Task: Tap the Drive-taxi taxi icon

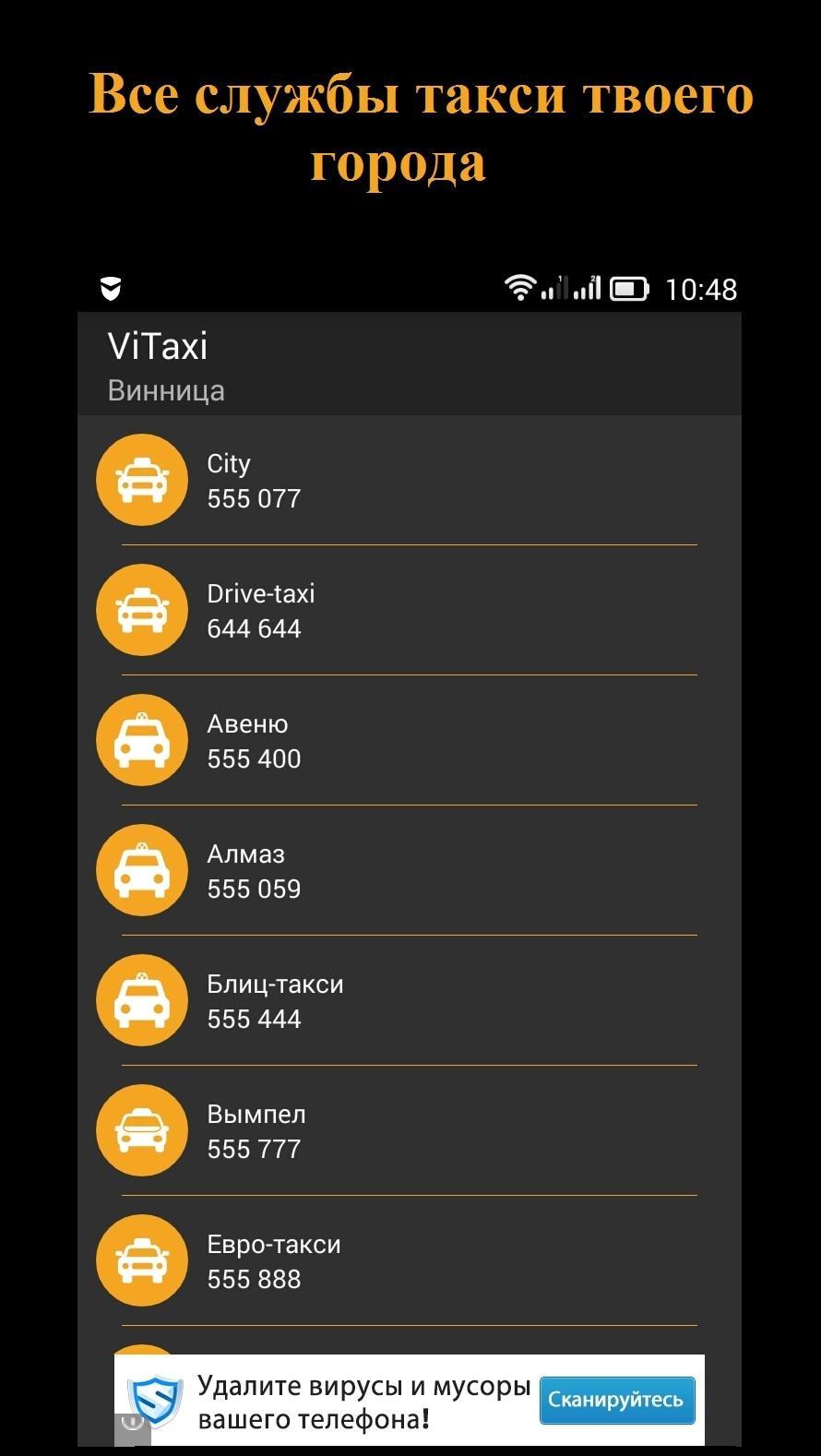Action: click(x=141, y=609)
